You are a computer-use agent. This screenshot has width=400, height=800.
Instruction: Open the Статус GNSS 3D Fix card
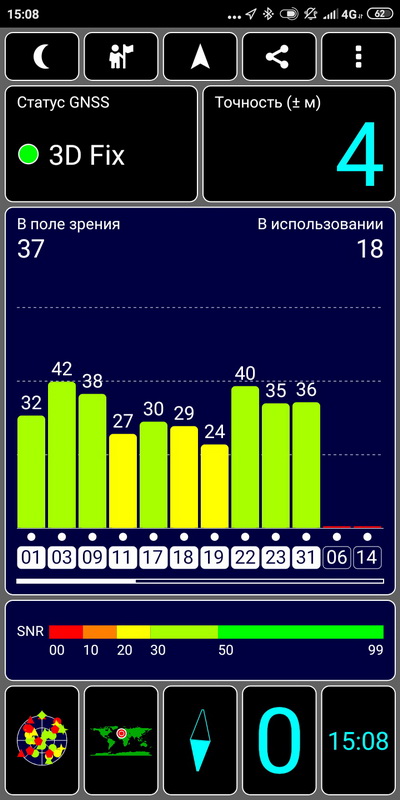coord(101,144)
